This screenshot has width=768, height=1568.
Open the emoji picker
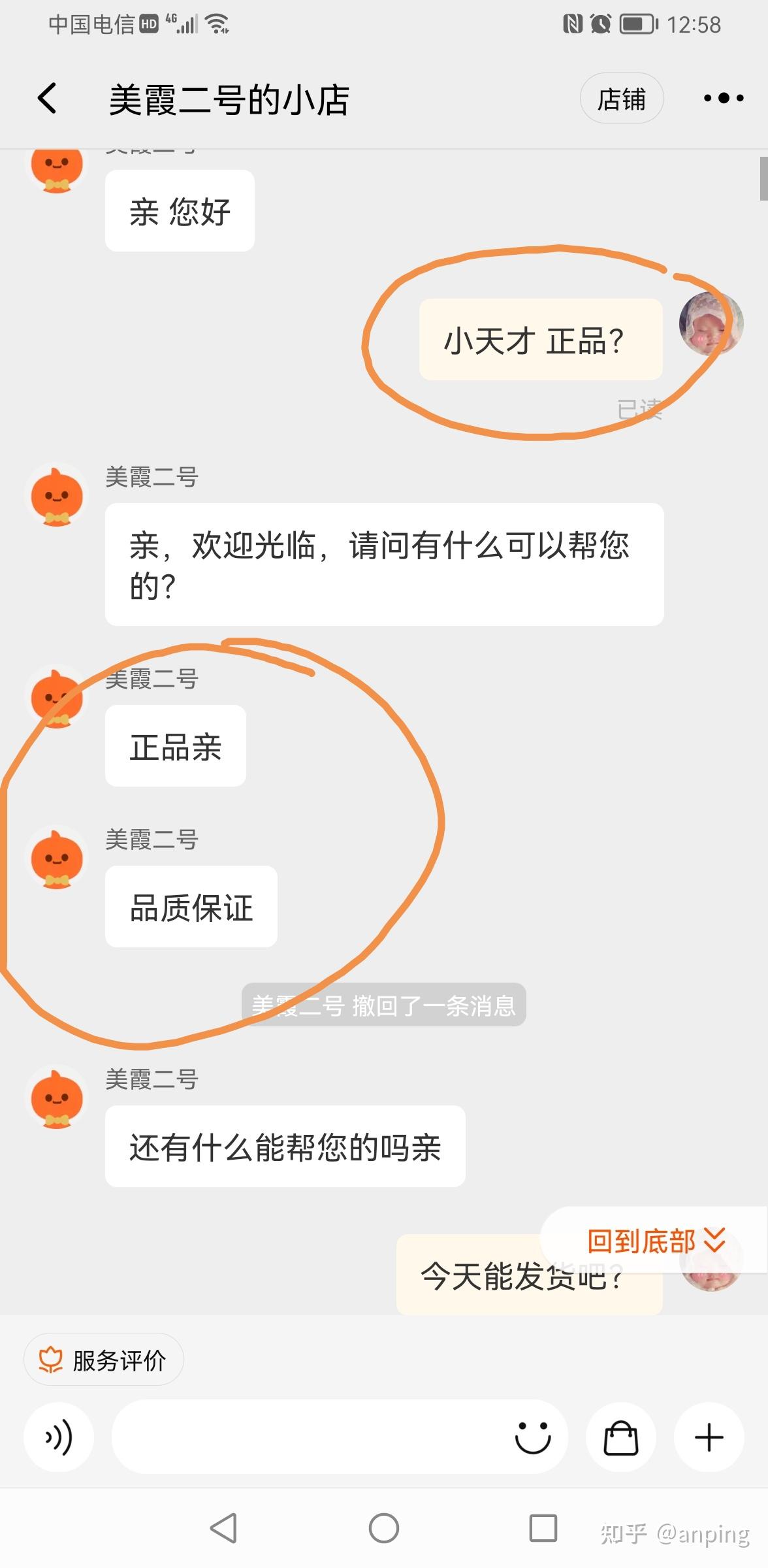(532, 1437)
